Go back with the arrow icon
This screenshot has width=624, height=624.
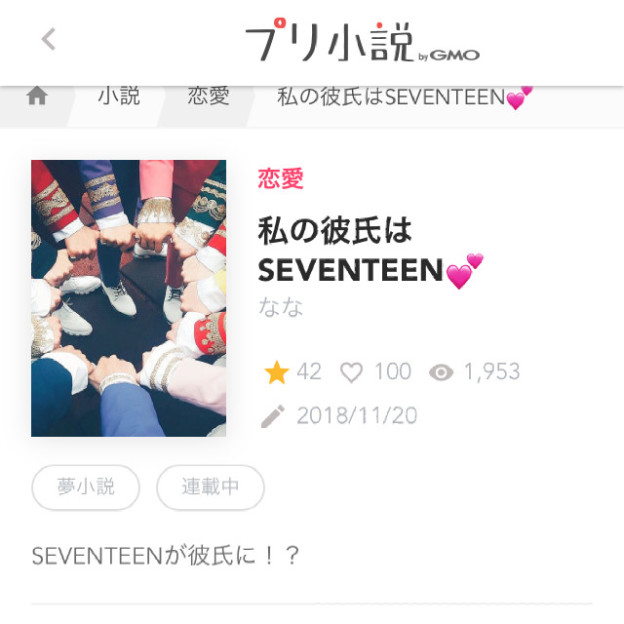point(48,40)
